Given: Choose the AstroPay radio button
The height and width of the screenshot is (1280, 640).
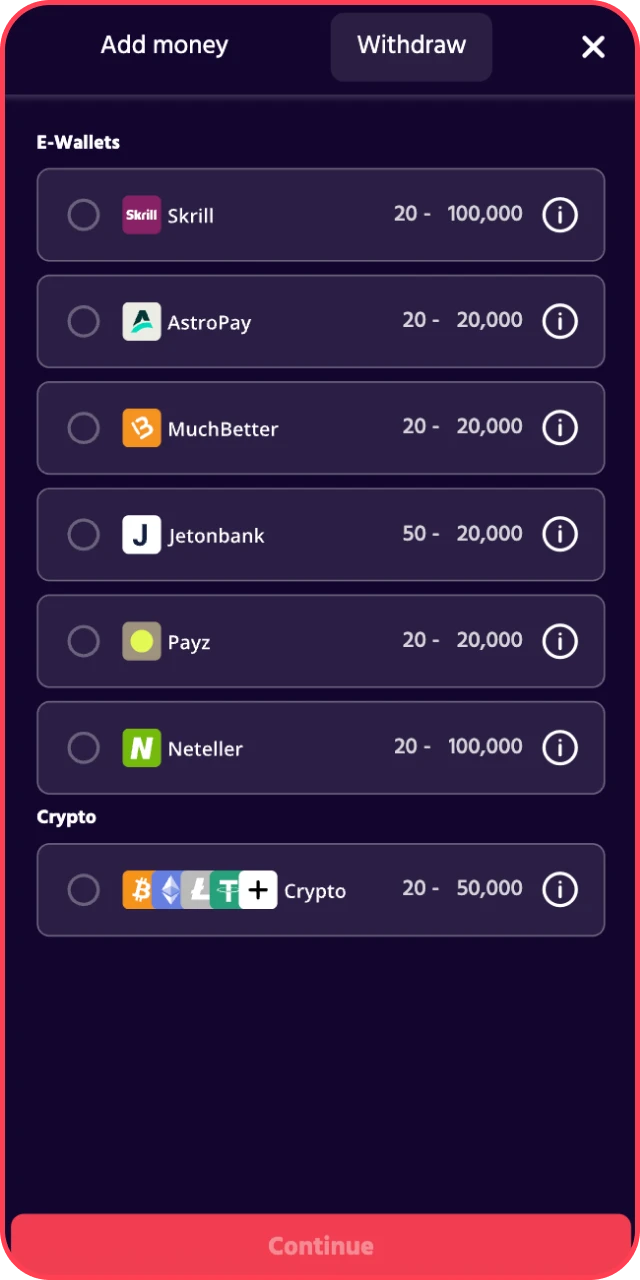Looking at the screenshot, I should (x=83, y=322).
